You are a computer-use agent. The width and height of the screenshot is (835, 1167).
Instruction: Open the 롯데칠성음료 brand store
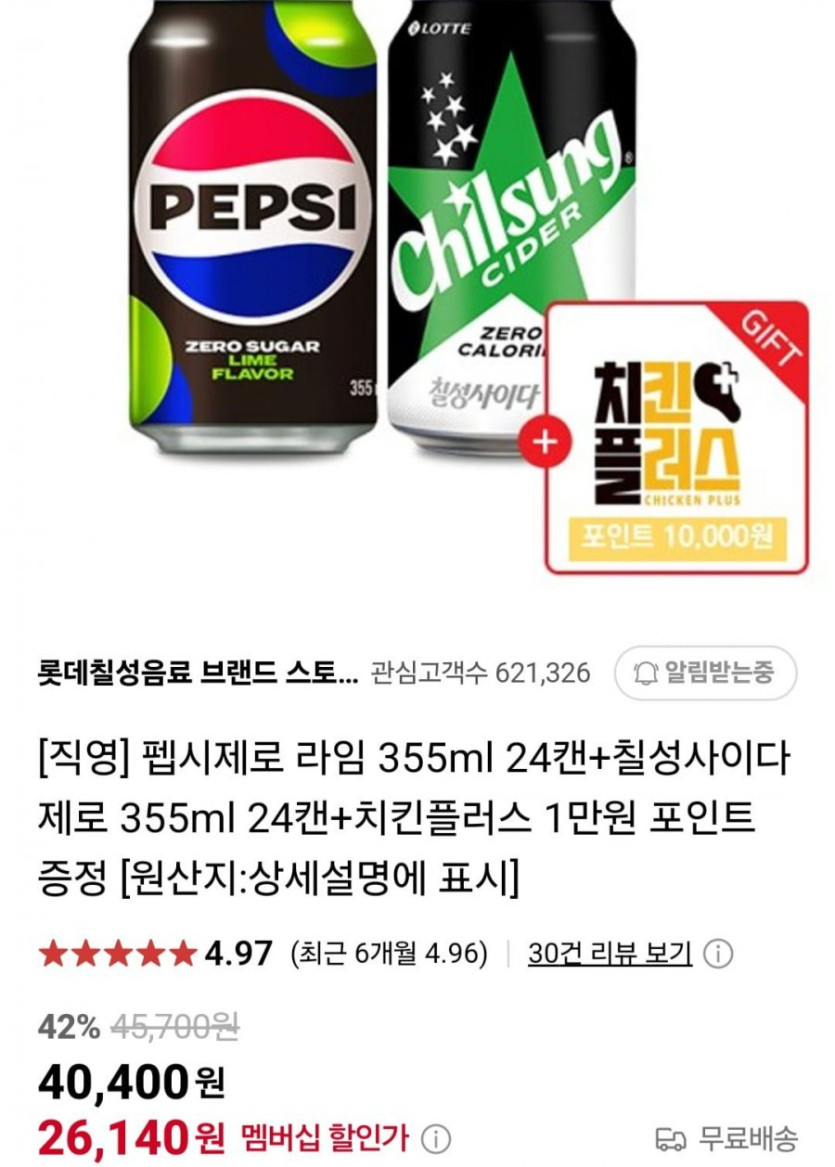click(x=196, y=672)
